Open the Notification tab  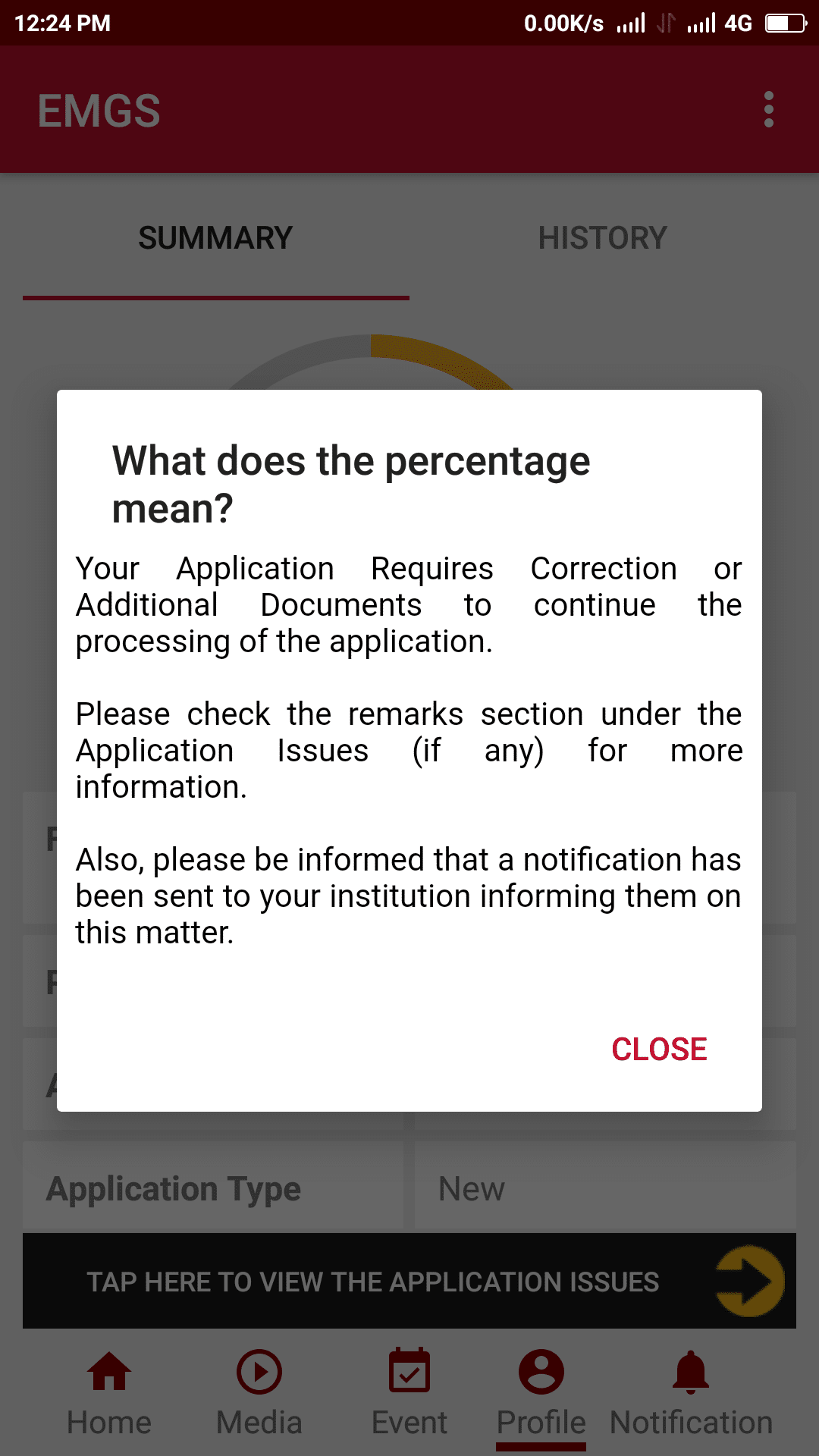pyautogui.click(x=691, y=1394)
